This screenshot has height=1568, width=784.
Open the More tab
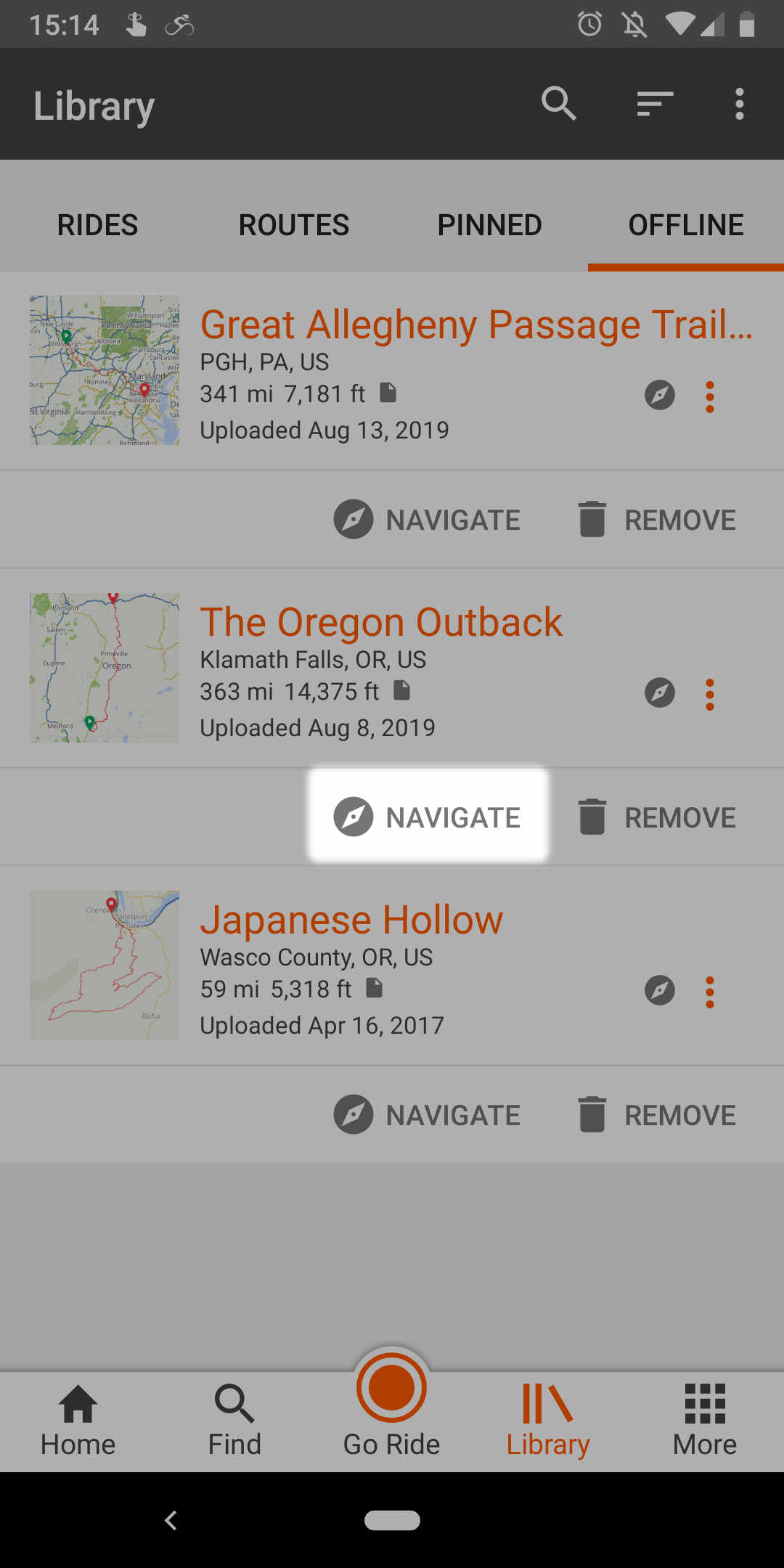[x=706, y=1421]
